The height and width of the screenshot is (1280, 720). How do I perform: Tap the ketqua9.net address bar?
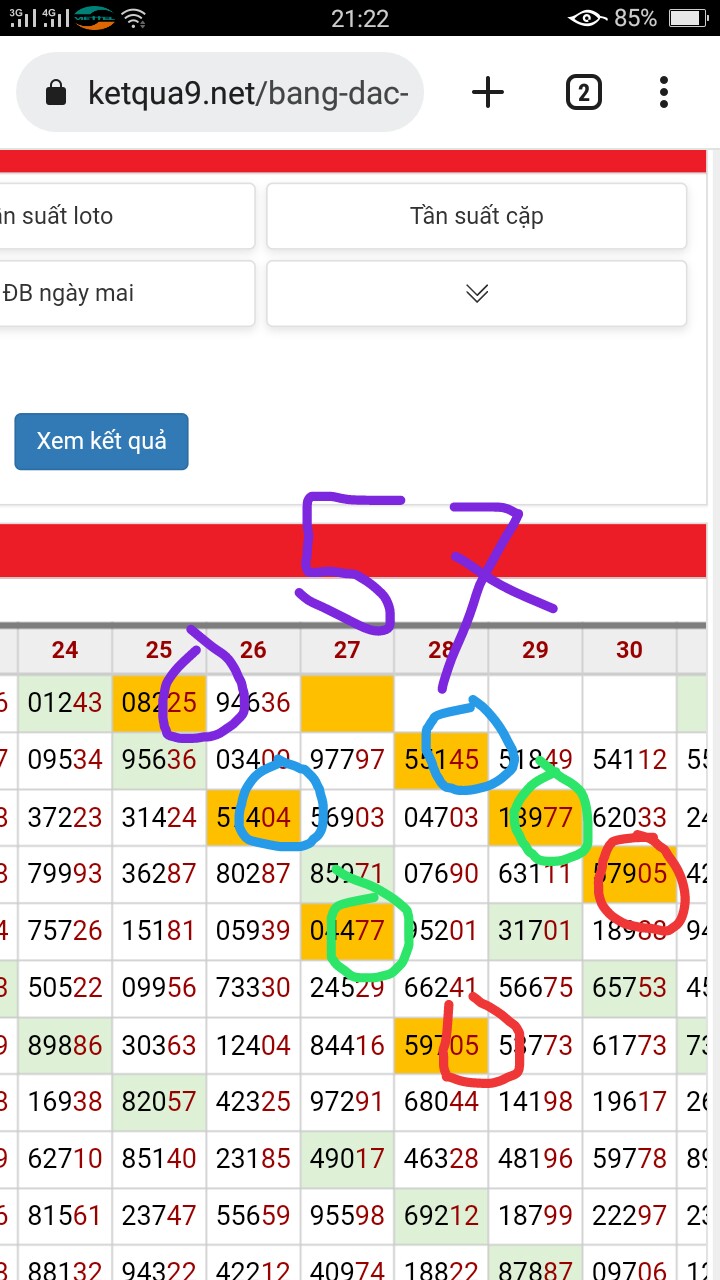point(220,93)
